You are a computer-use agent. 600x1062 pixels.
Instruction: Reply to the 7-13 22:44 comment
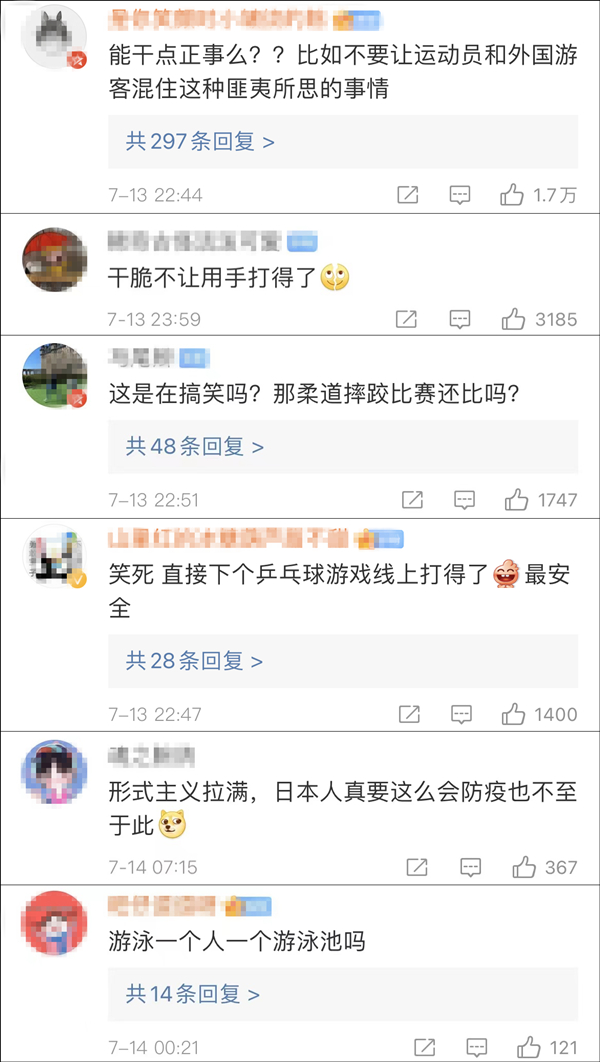[x=460, y=195]
